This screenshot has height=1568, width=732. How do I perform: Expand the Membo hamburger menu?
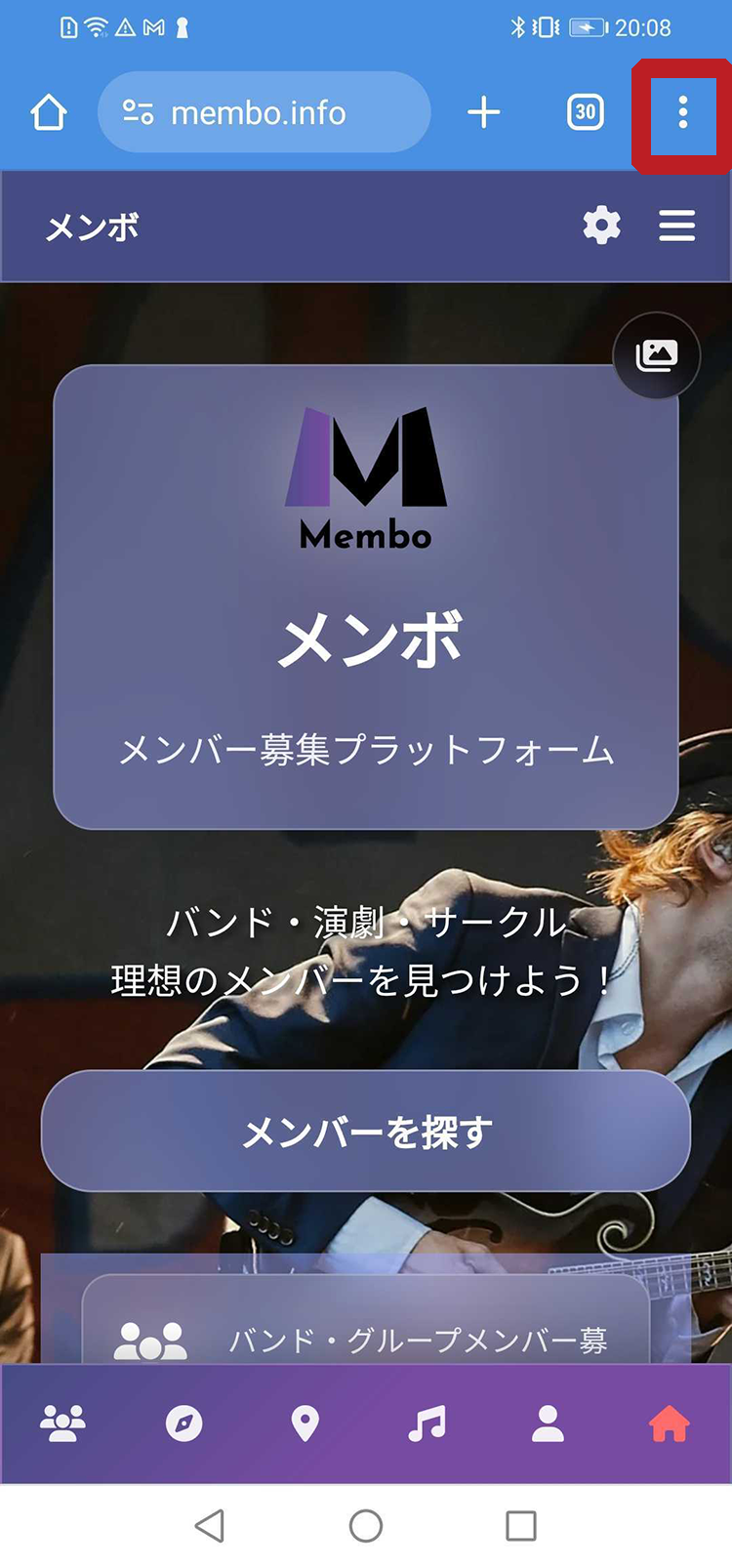pos(676,226)
